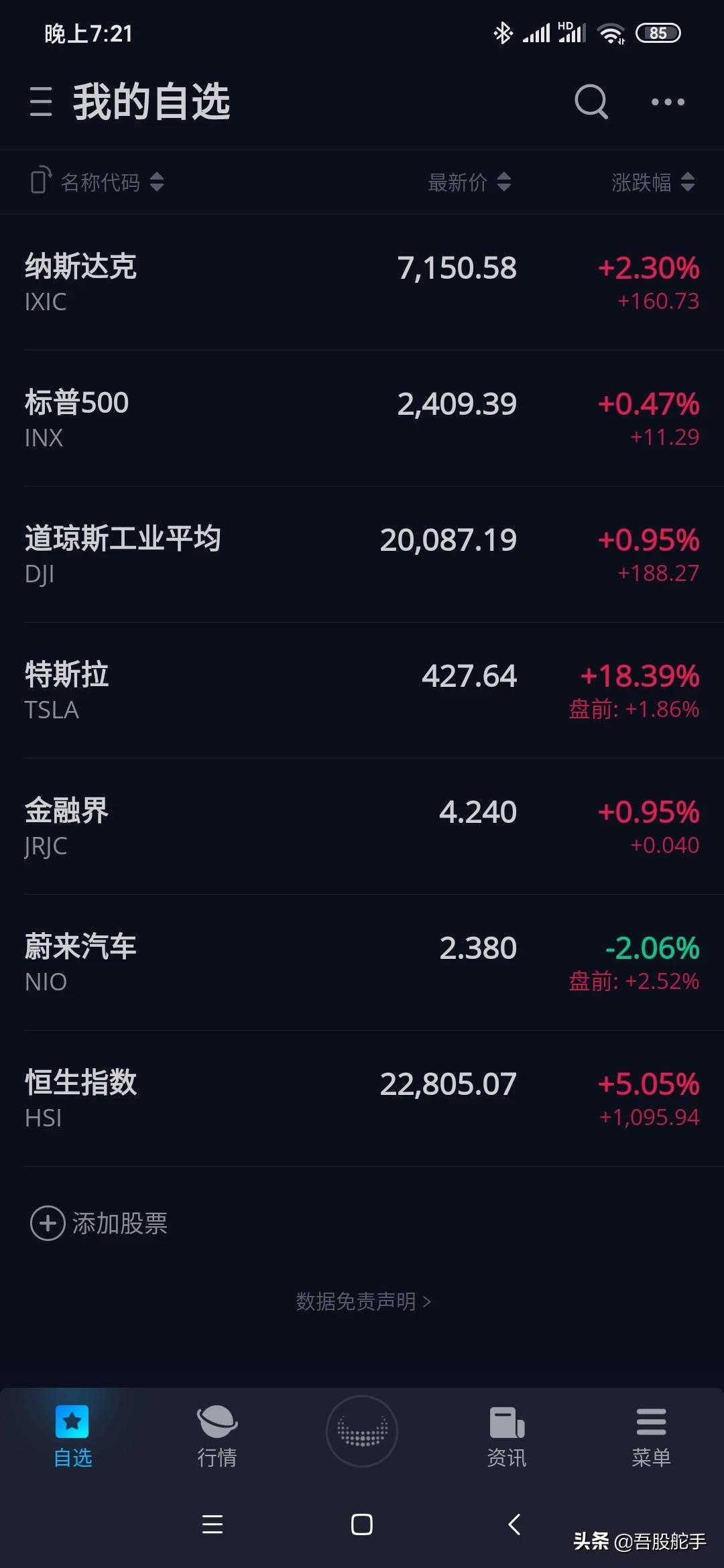Tap 添加股票 to add a stock
This screenshot has width=724, height=1568.
pyautogui.click(x=99, y=1223)
